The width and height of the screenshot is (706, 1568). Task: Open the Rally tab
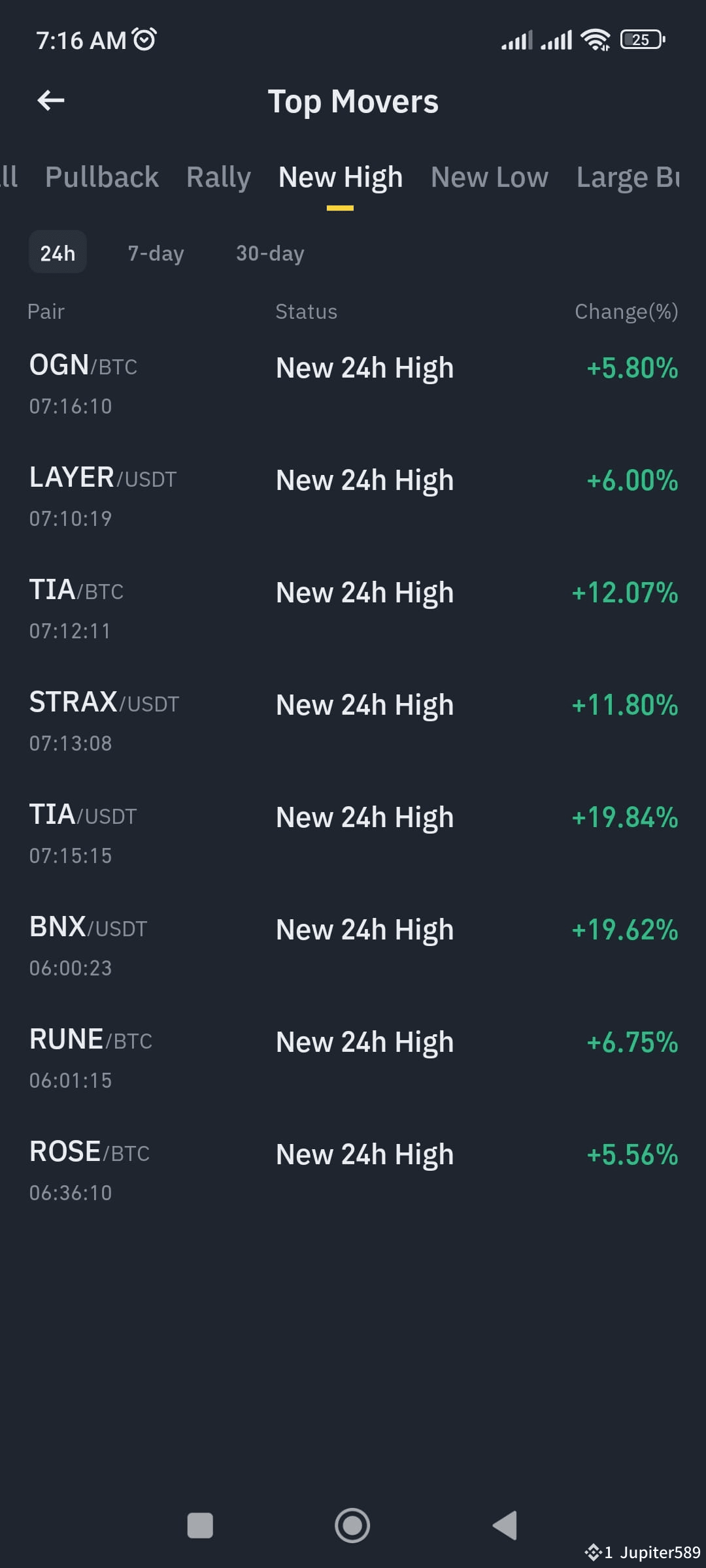pos(218,176)
